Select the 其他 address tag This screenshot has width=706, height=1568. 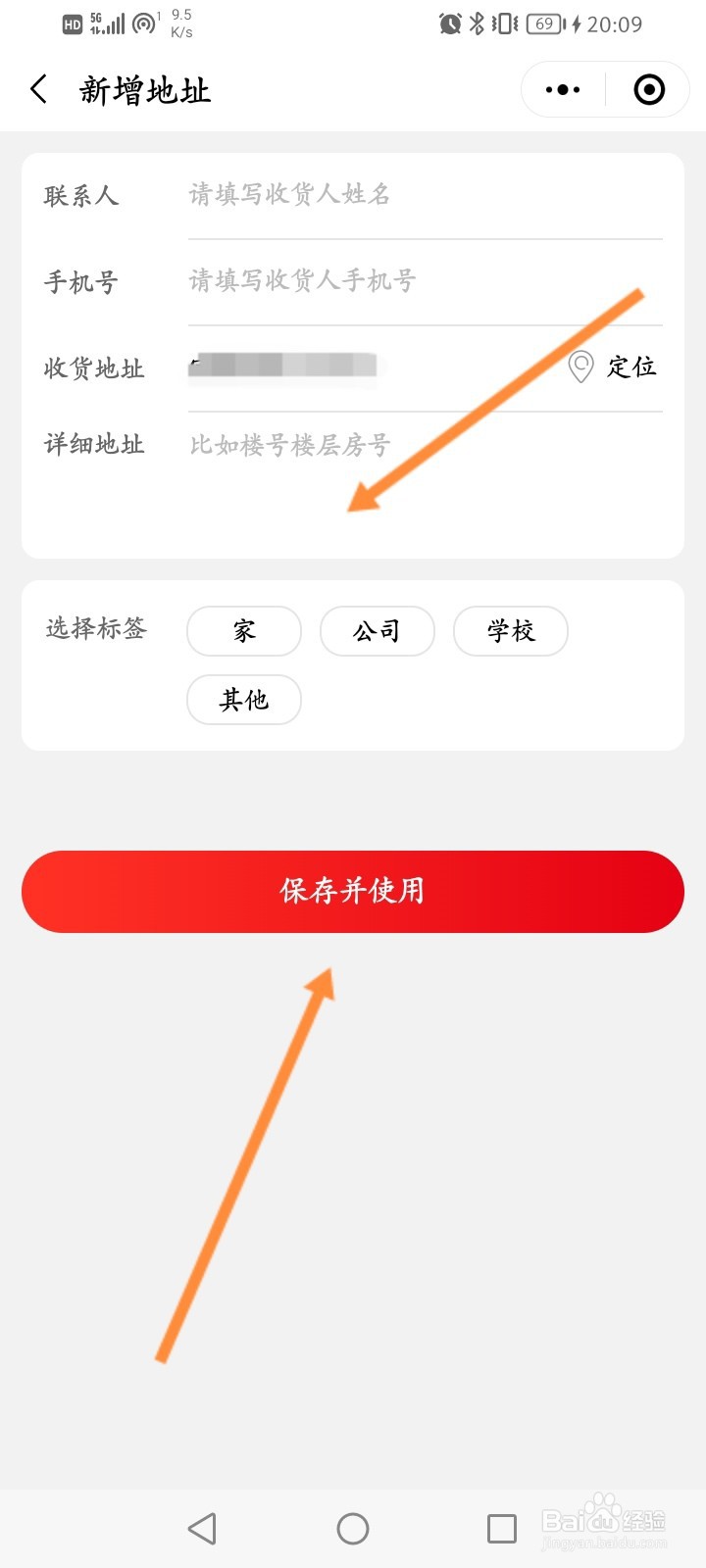point(244,700)
